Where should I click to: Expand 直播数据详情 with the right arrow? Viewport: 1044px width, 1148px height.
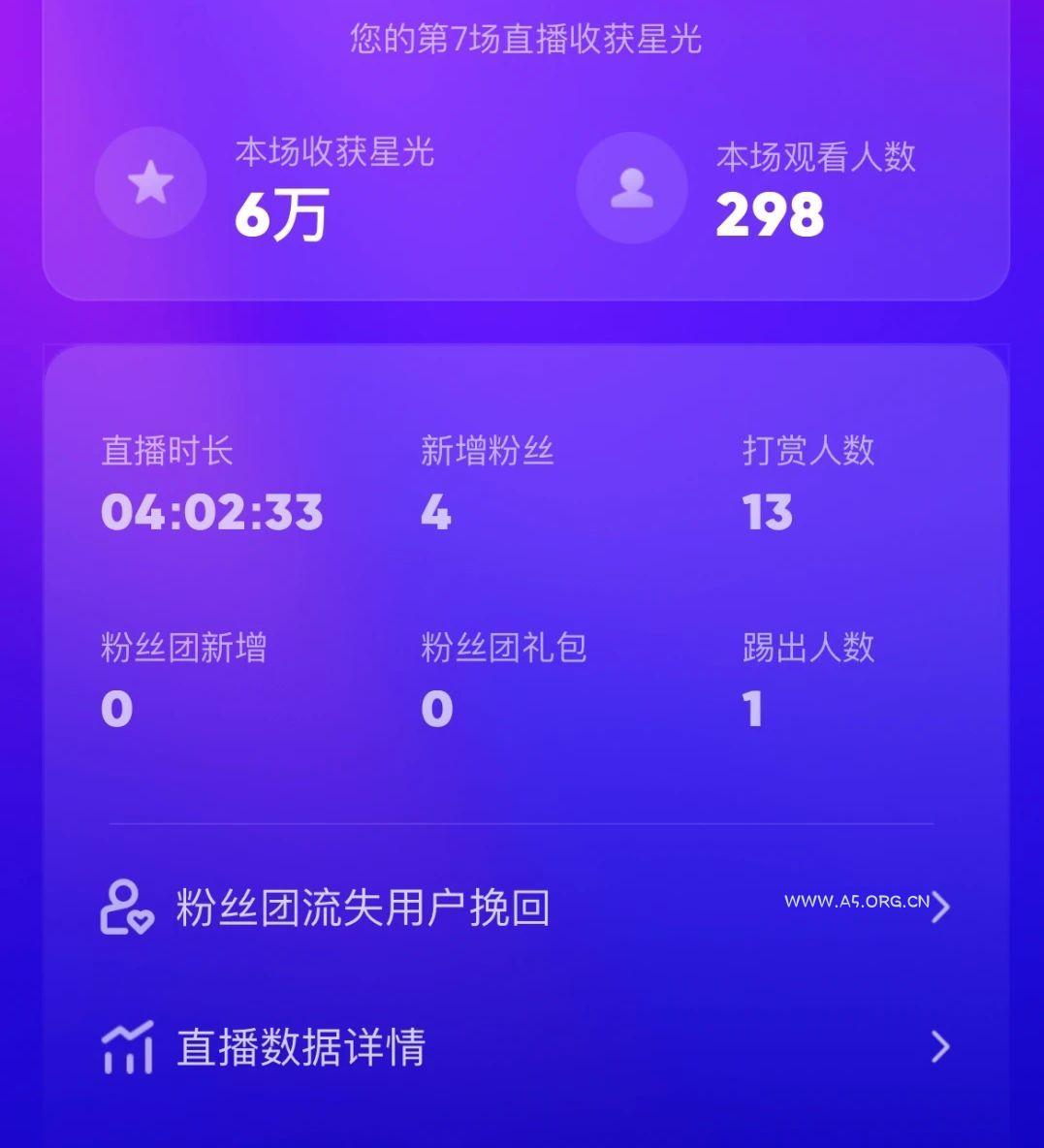pyautogui.click(x=938, y=1047)
